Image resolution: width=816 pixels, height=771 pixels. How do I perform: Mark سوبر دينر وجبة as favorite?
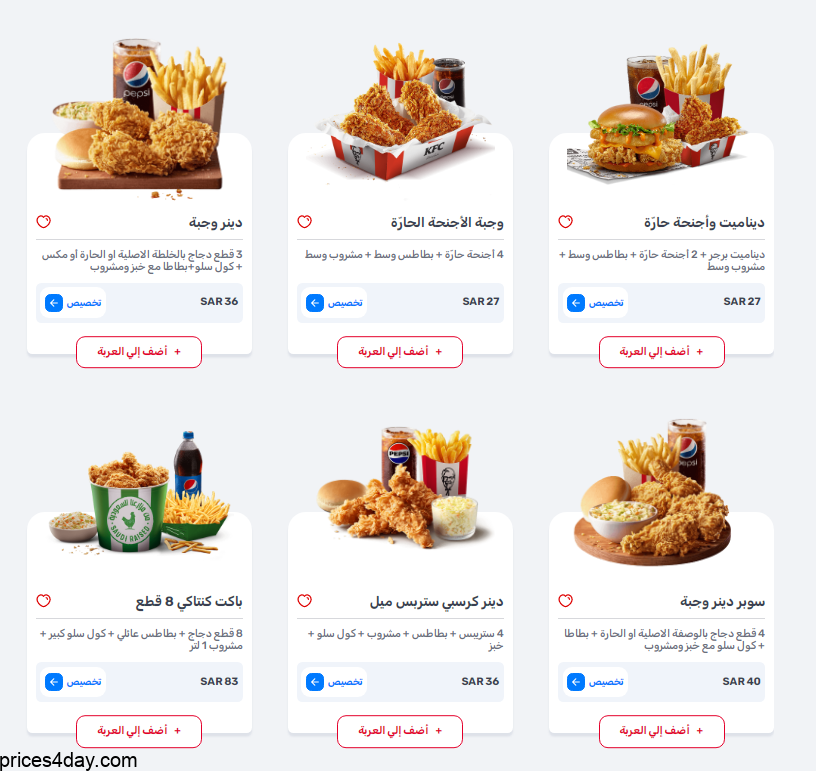[565, 601]
